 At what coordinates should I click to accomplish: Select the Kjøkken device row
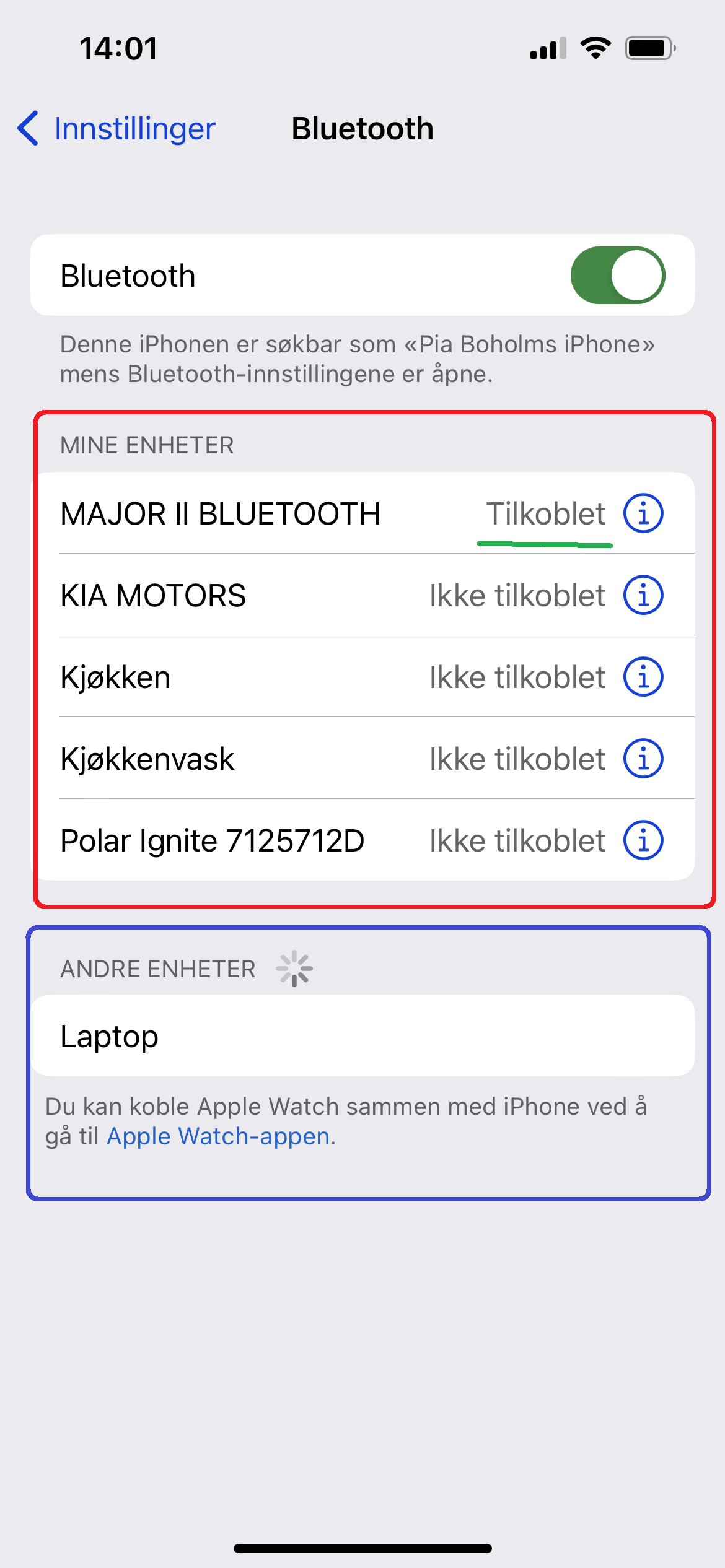(248, 677)
